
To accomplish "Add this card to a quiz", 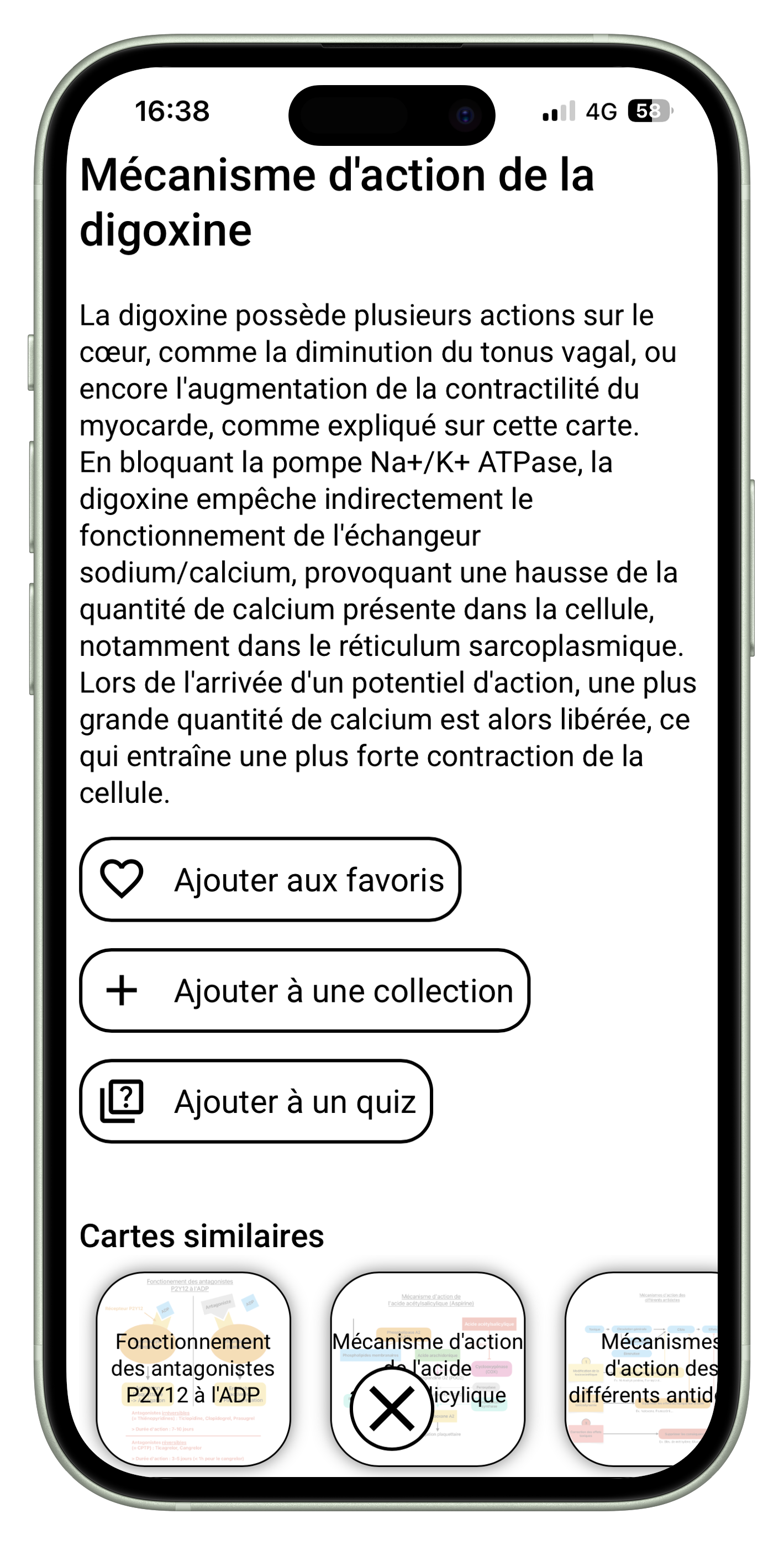I will click(x=256, y=1101).
